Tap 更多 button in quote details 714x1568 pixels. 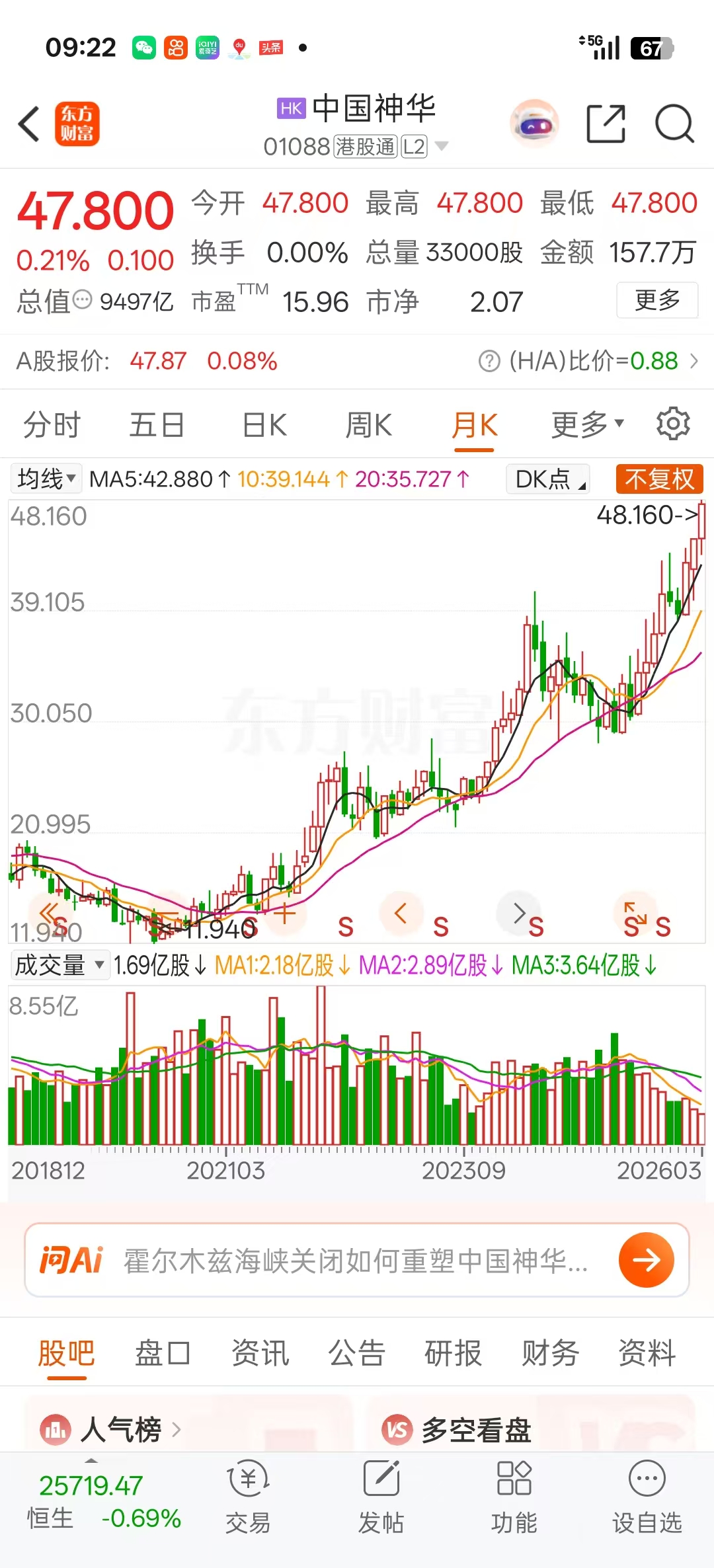[x=656, y=300]
